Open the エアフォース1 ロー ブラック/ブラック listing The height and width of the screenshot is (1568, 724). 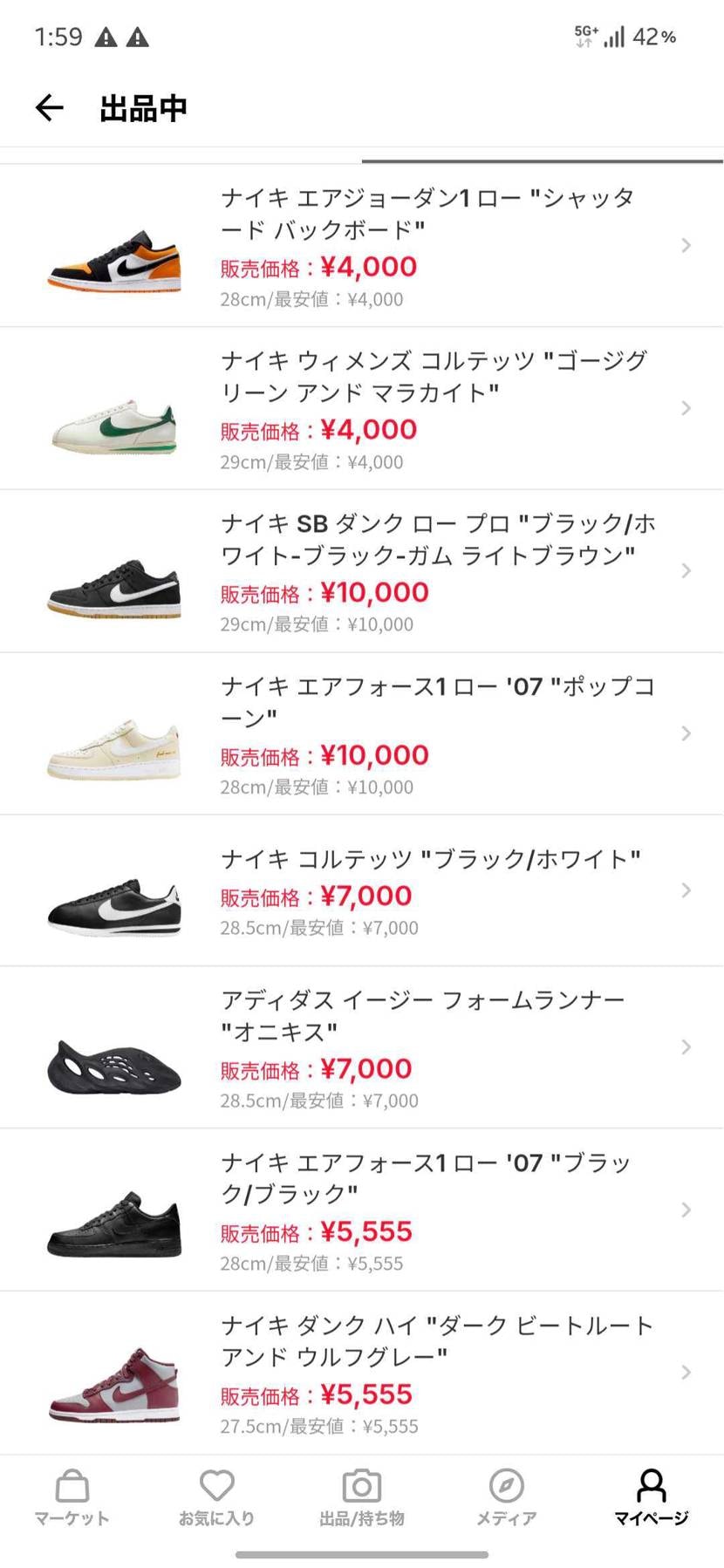pyautogui.click(x=362, y=1210)
